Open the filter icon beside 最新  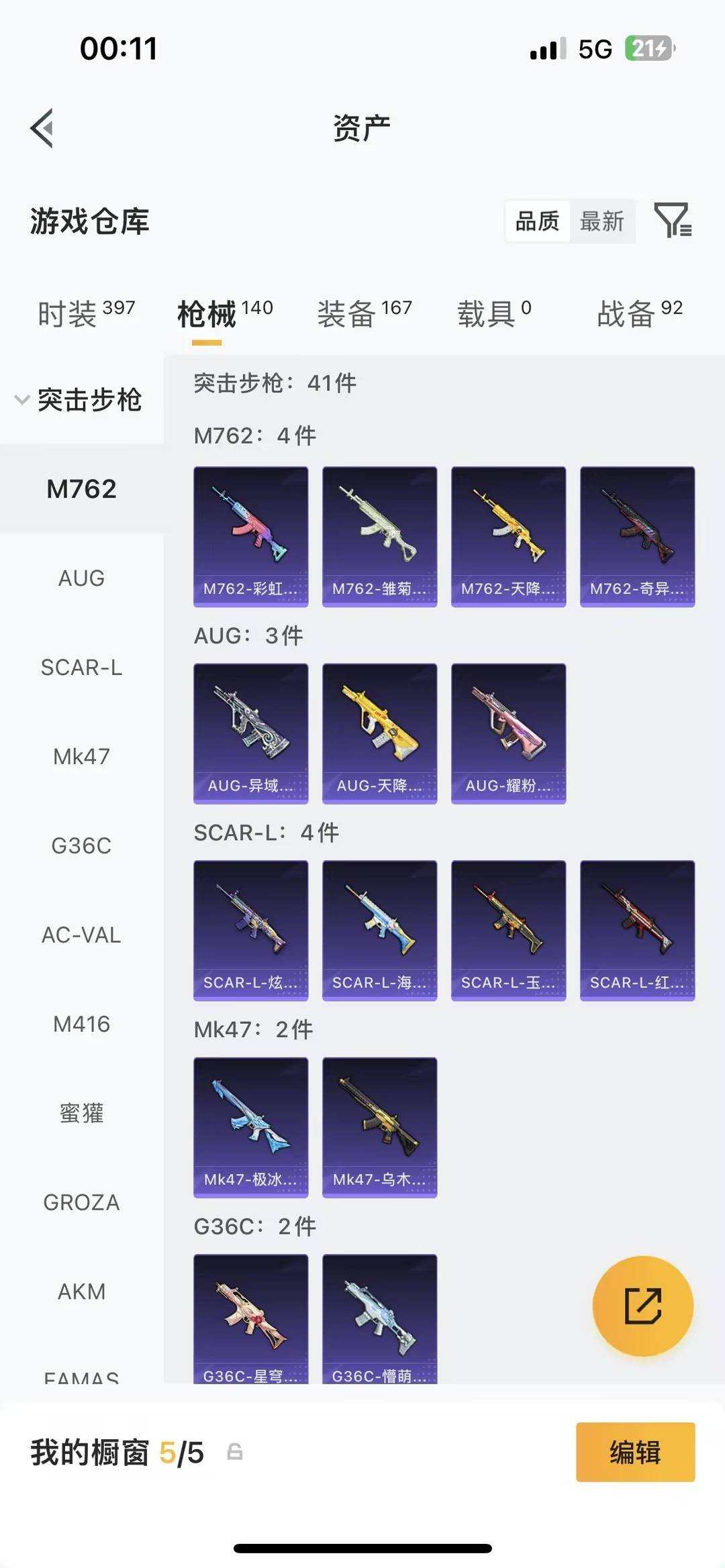click(x=672, y=220)
